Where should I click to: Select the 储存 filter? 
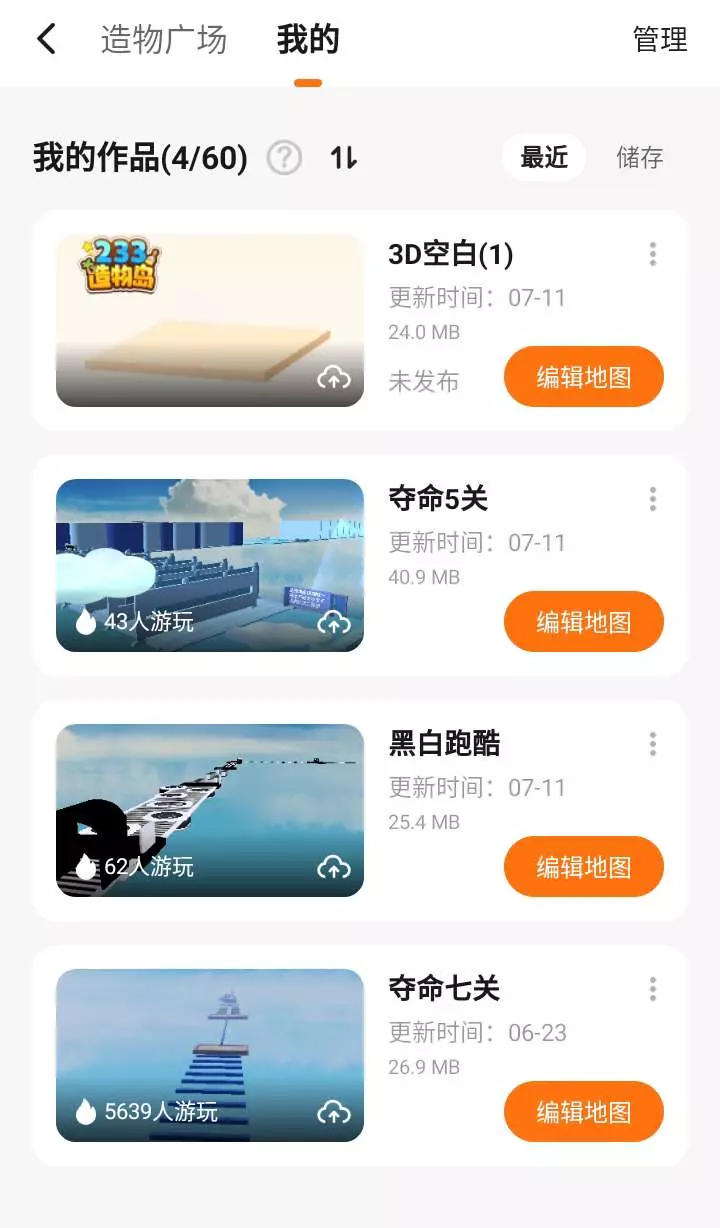[640, 158]
